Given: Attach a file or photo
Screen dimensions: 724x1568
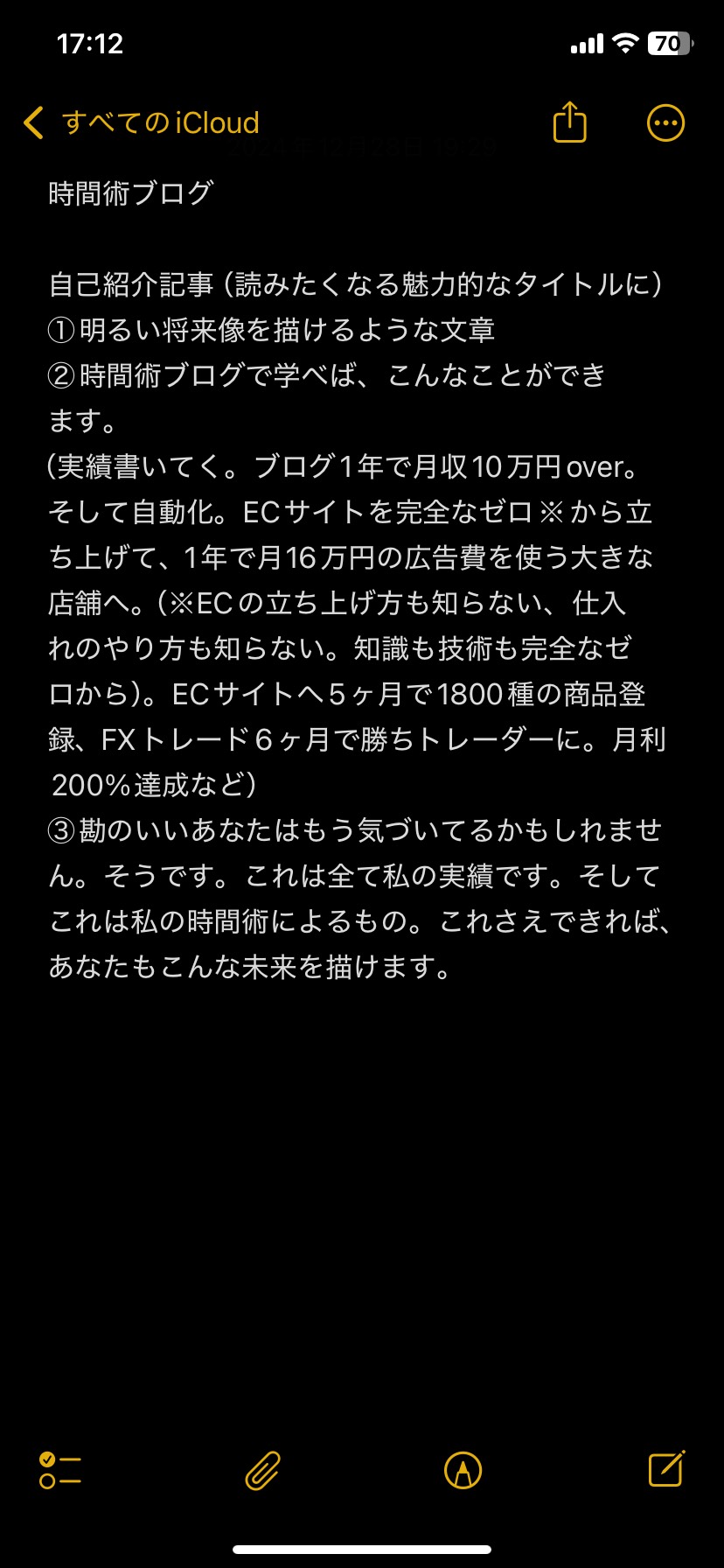Looking at the screenshot, I should pos(262,1470).
